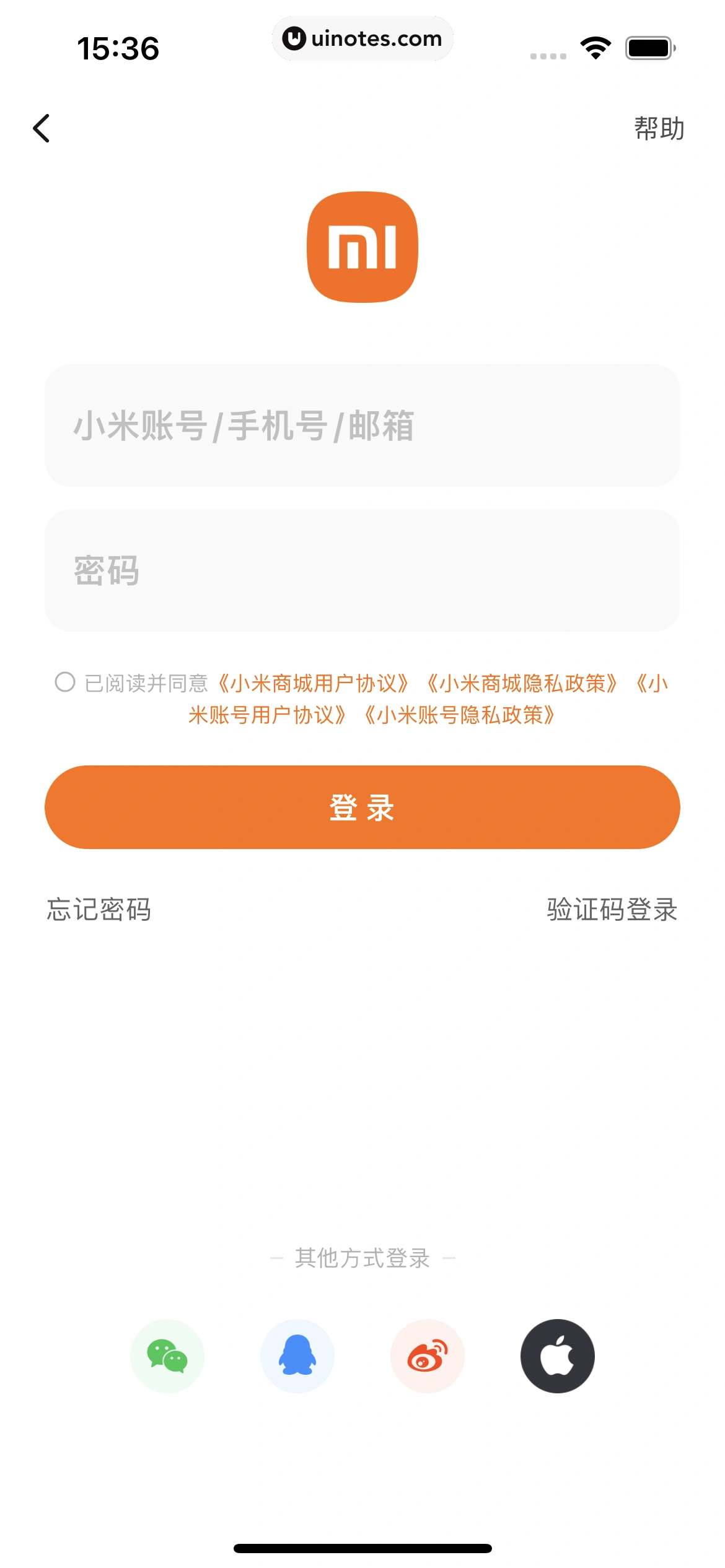Tap the back arrow at top left
725x1568 pixels.
(x=42, y=129)
